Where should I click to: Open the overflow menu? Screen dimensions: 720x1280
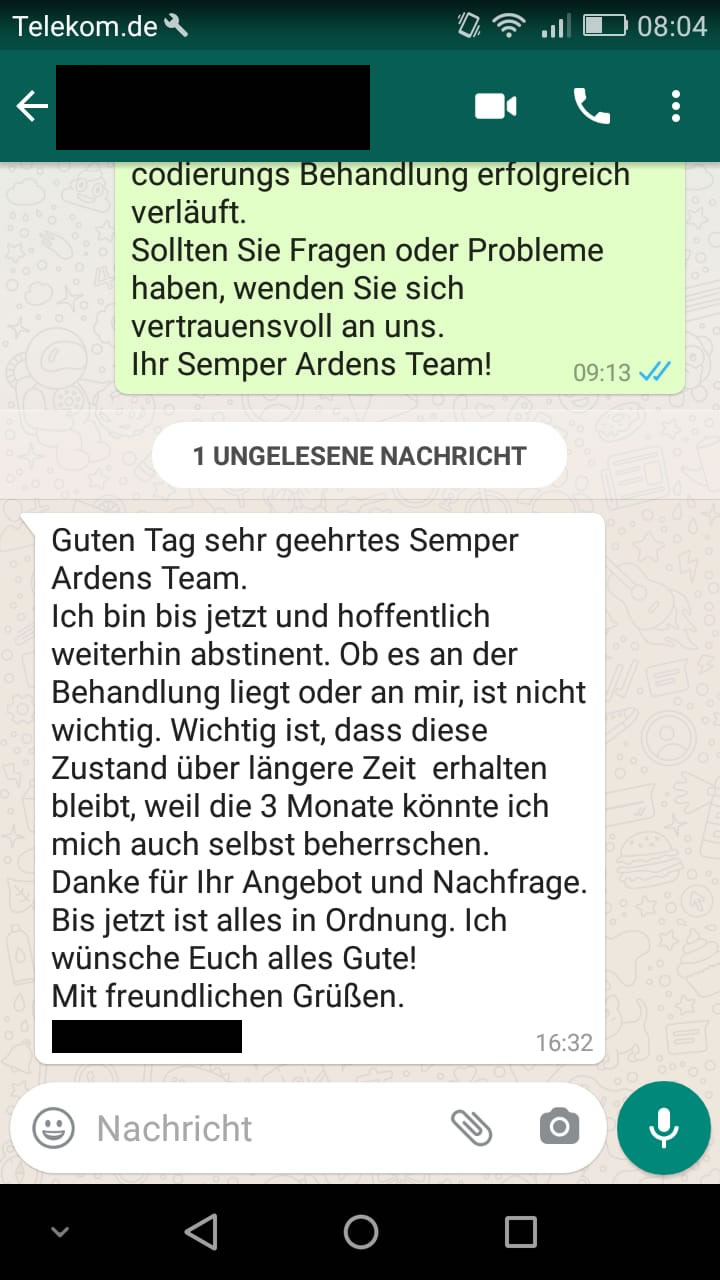[677, 106]
